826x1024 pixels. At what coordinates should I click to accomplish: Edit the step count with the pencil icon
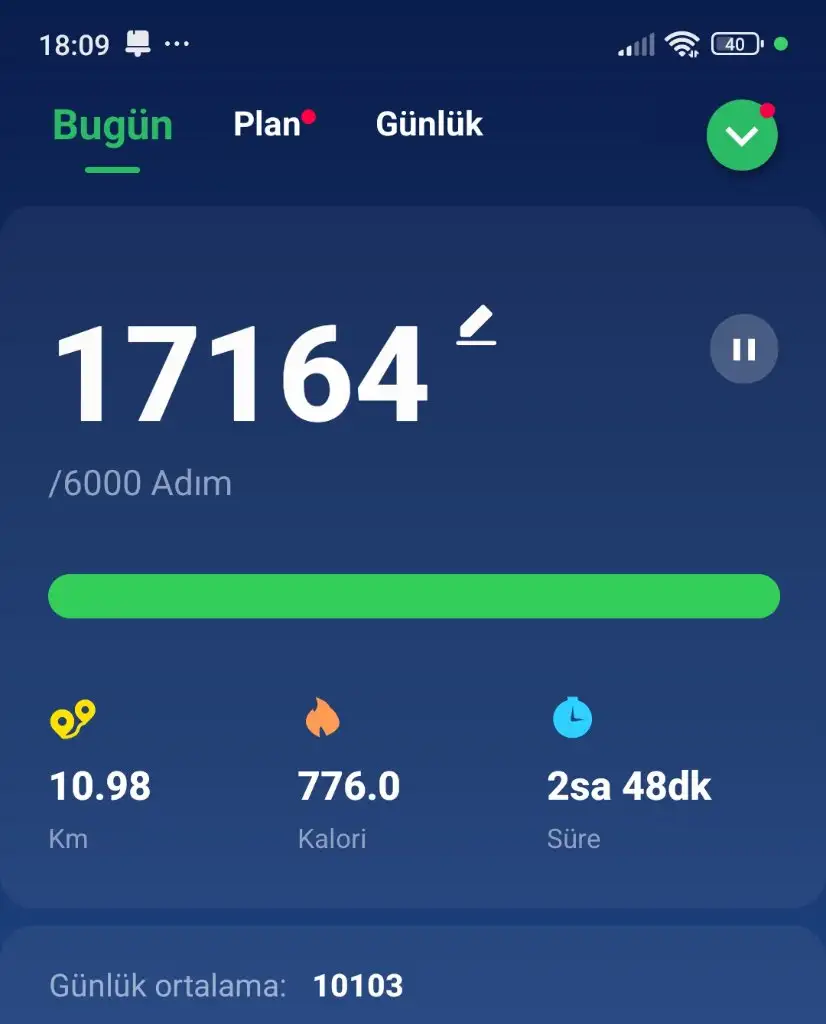(477, 327)
